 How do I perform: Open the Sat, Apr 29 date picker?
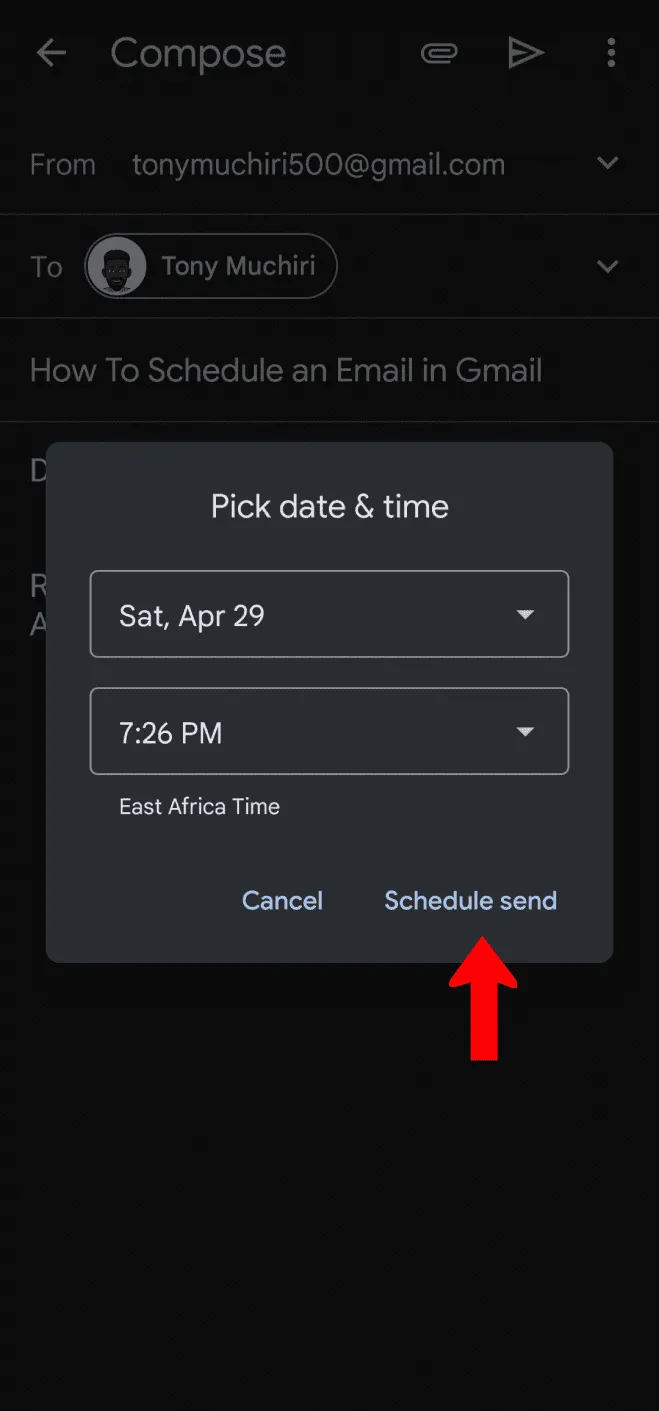coord(329,614)
